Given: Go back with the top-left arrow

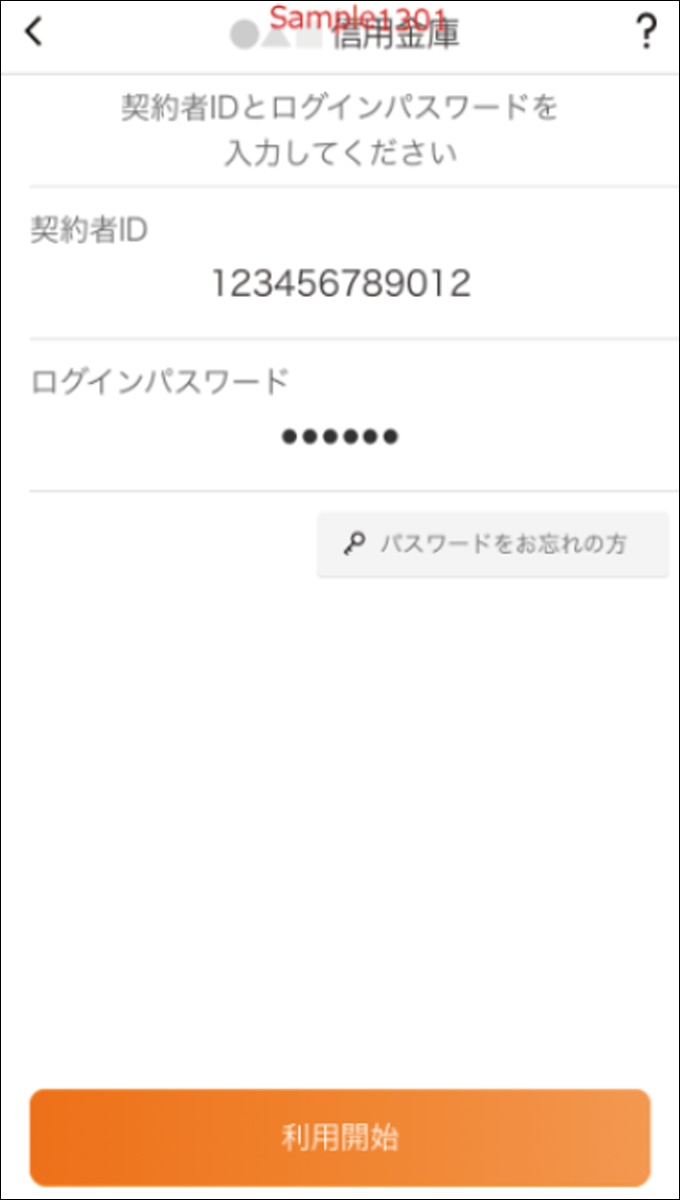Looking at the screenshot, I should click(34, 32).
